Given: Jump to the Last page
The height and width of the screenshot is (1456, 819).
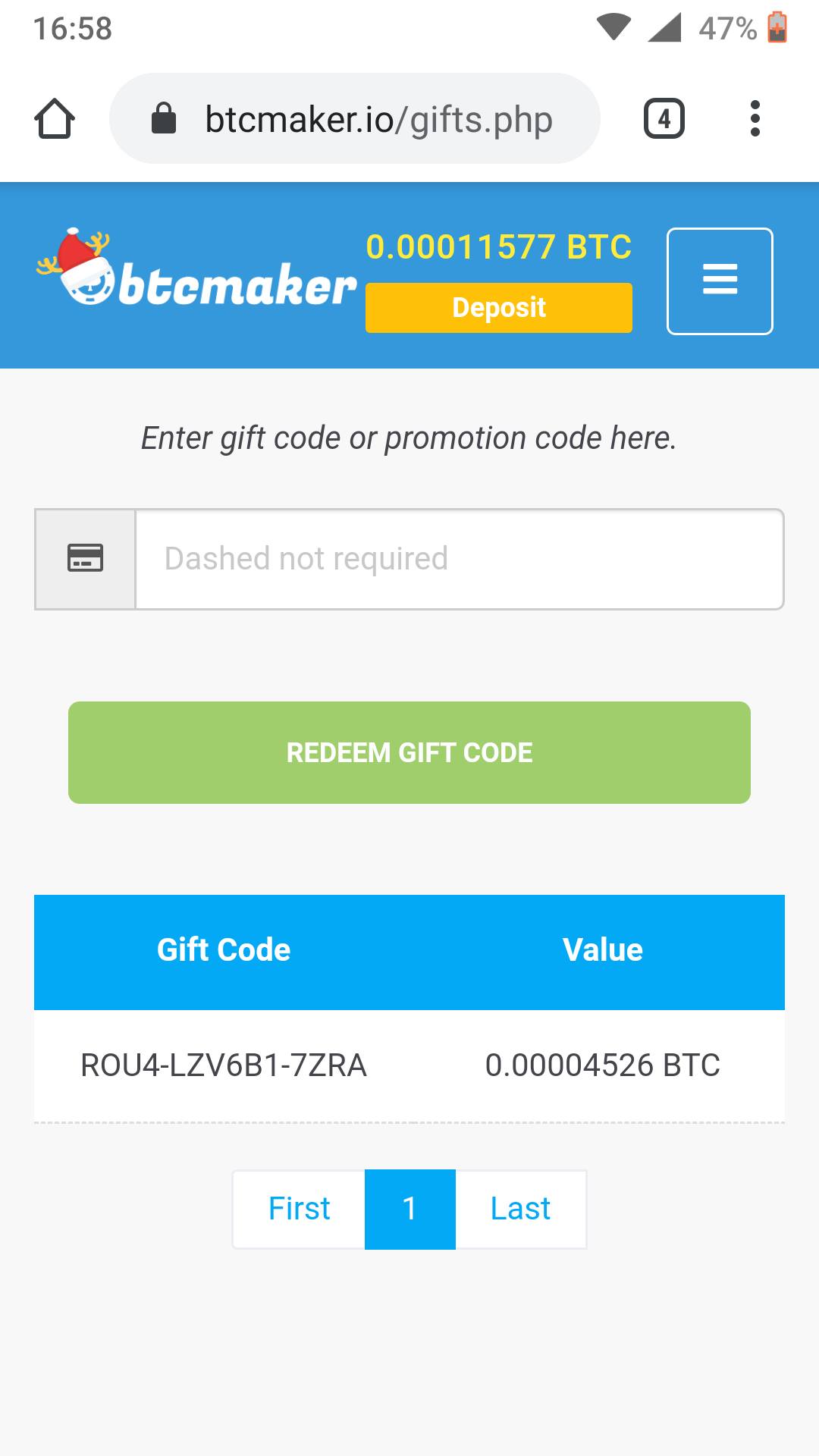Looking at the screenshot, I should pyautogui.click(x=521, y=1209).
